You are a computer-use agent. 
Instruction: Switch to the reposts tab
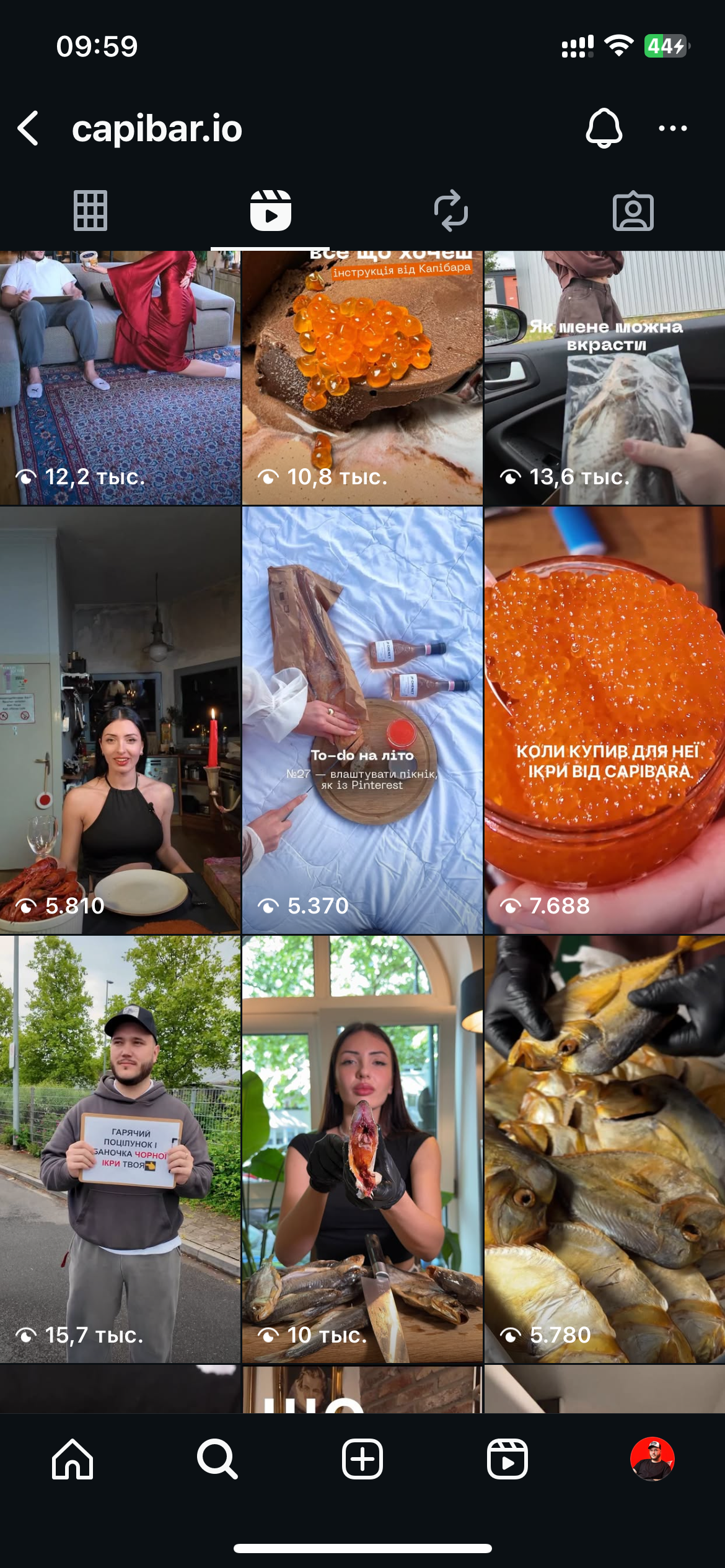tap(451, 211)
